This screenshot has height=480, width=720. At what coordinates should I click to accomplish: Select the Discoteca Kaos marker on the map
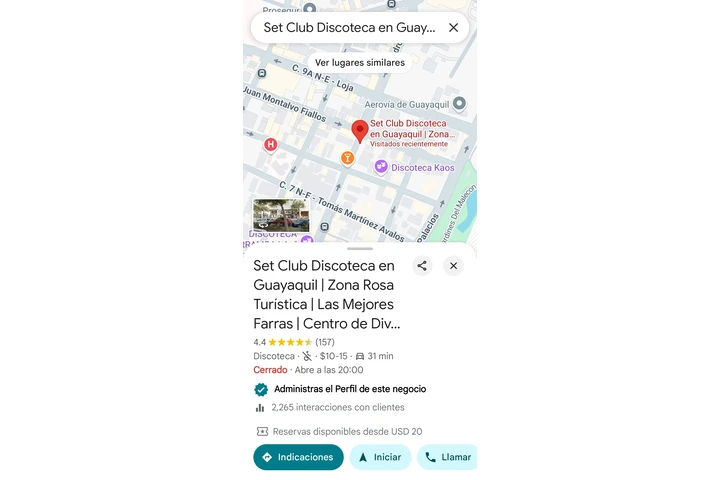[381, 167]
